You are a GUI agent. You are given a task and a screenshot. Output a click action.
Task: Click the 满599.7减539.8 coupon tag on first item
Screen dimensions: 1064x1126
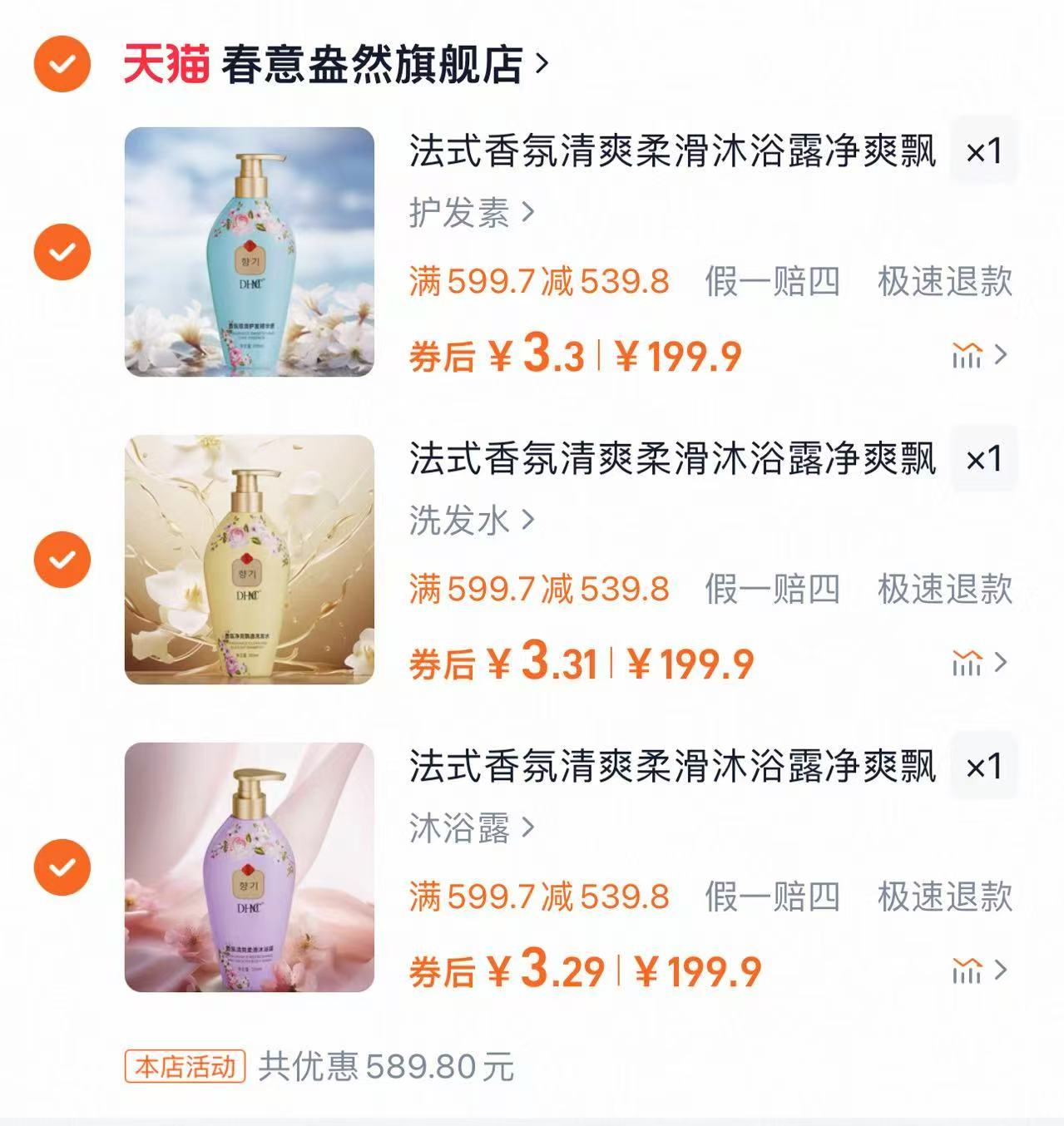click(538, 283)
